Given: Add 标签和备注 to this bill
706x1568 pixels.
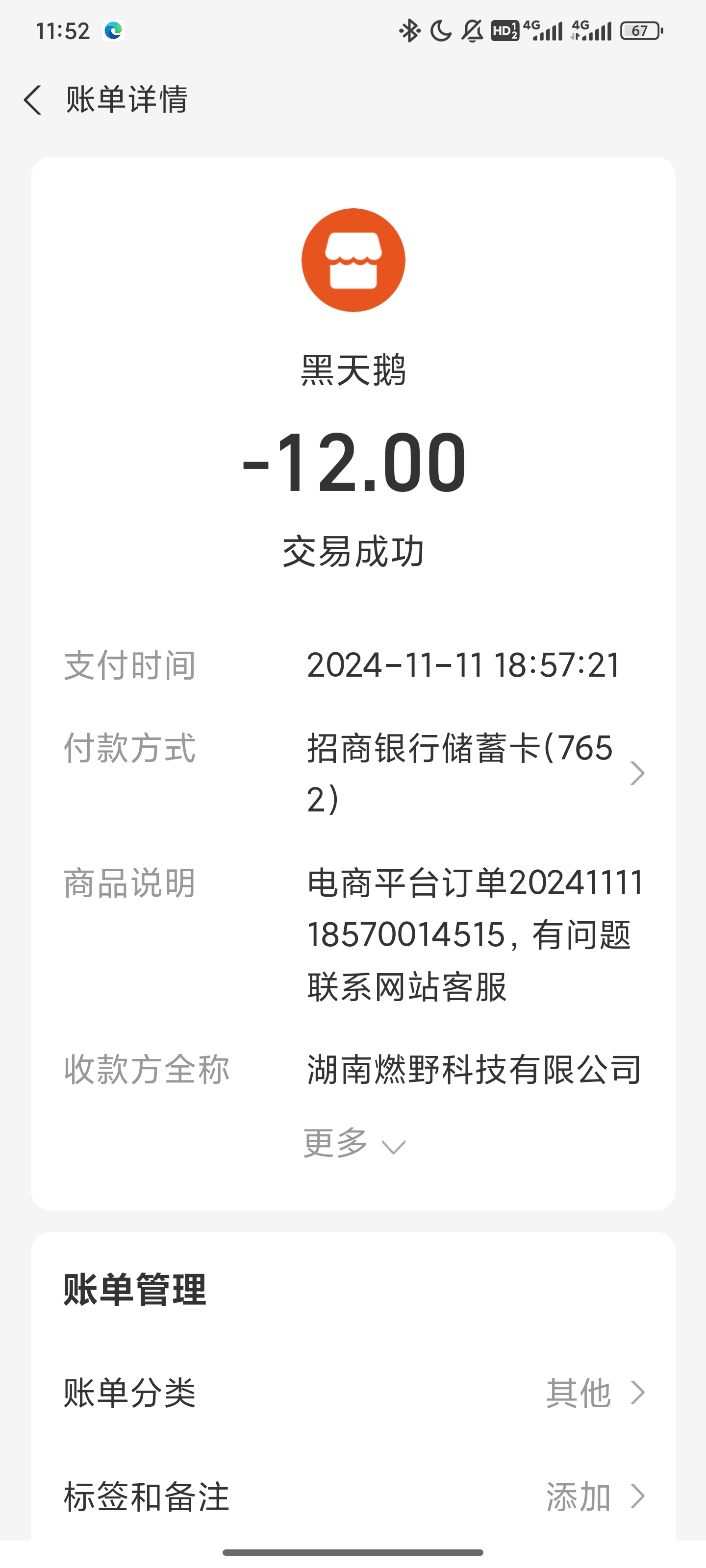Looking at the screenshot, I should [594, 1497].
